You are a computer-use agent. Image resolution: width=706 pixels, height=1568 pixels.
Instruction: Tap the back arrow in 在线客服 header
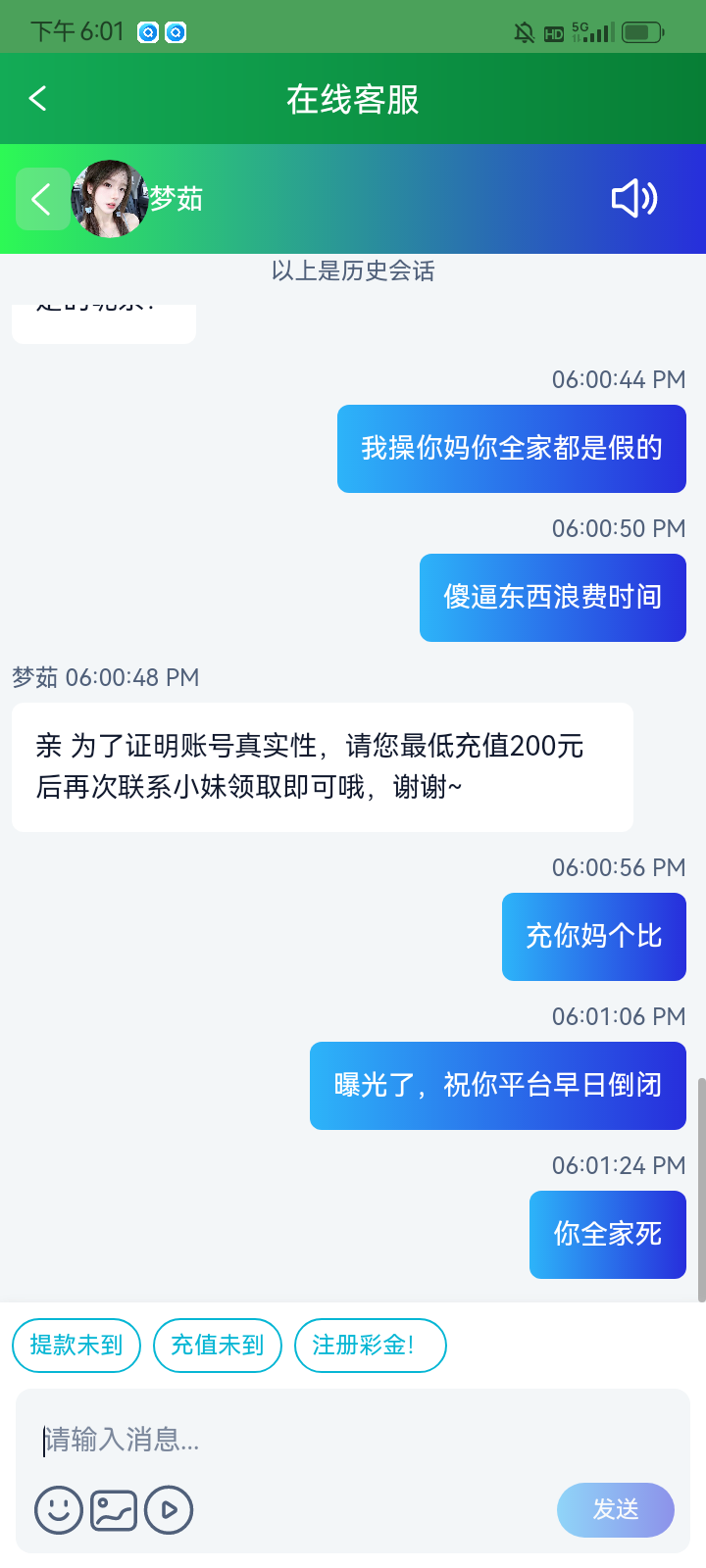[37, 98]
